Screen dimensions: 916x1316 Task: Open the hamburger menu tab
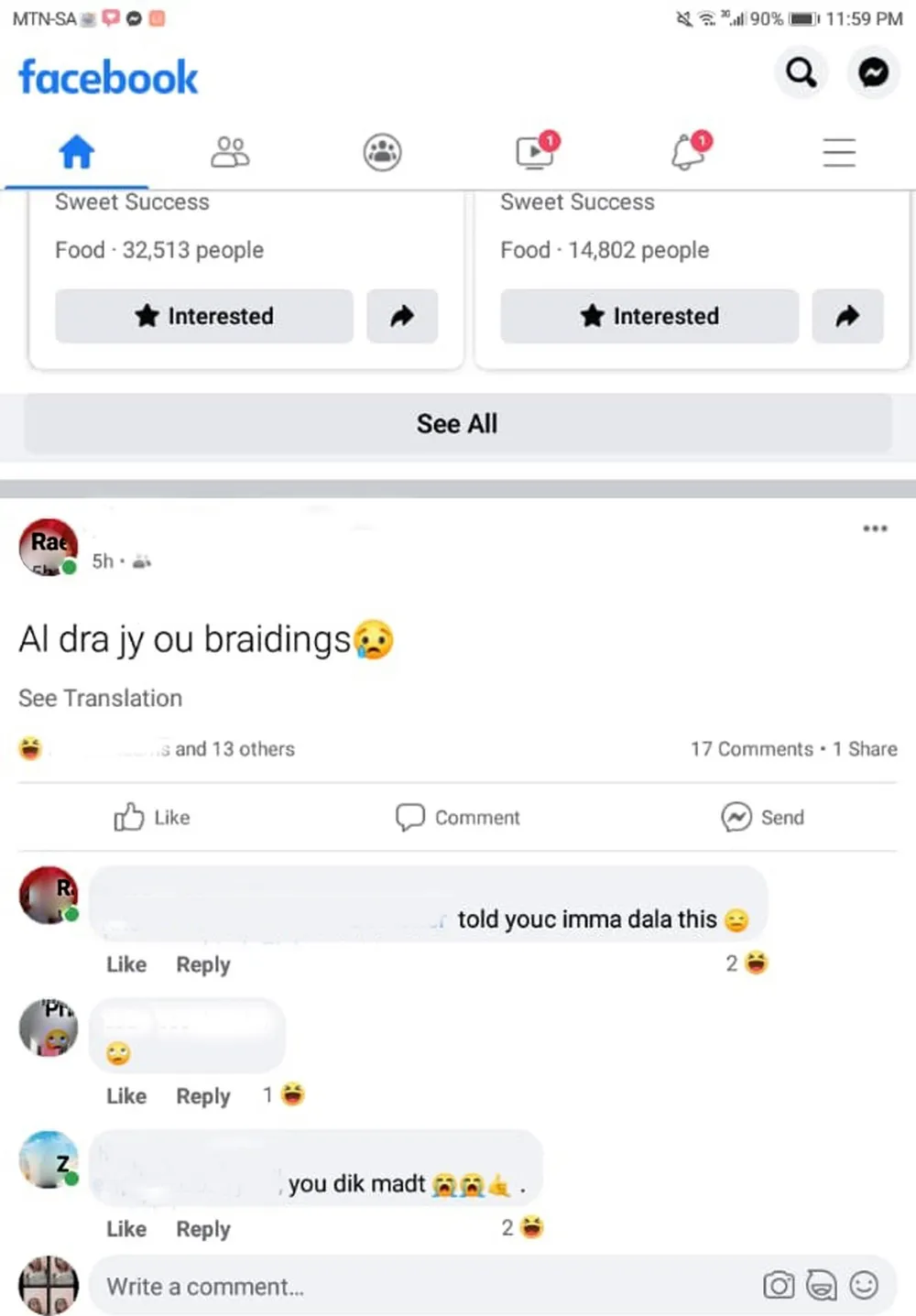click(x=838, y=152)
